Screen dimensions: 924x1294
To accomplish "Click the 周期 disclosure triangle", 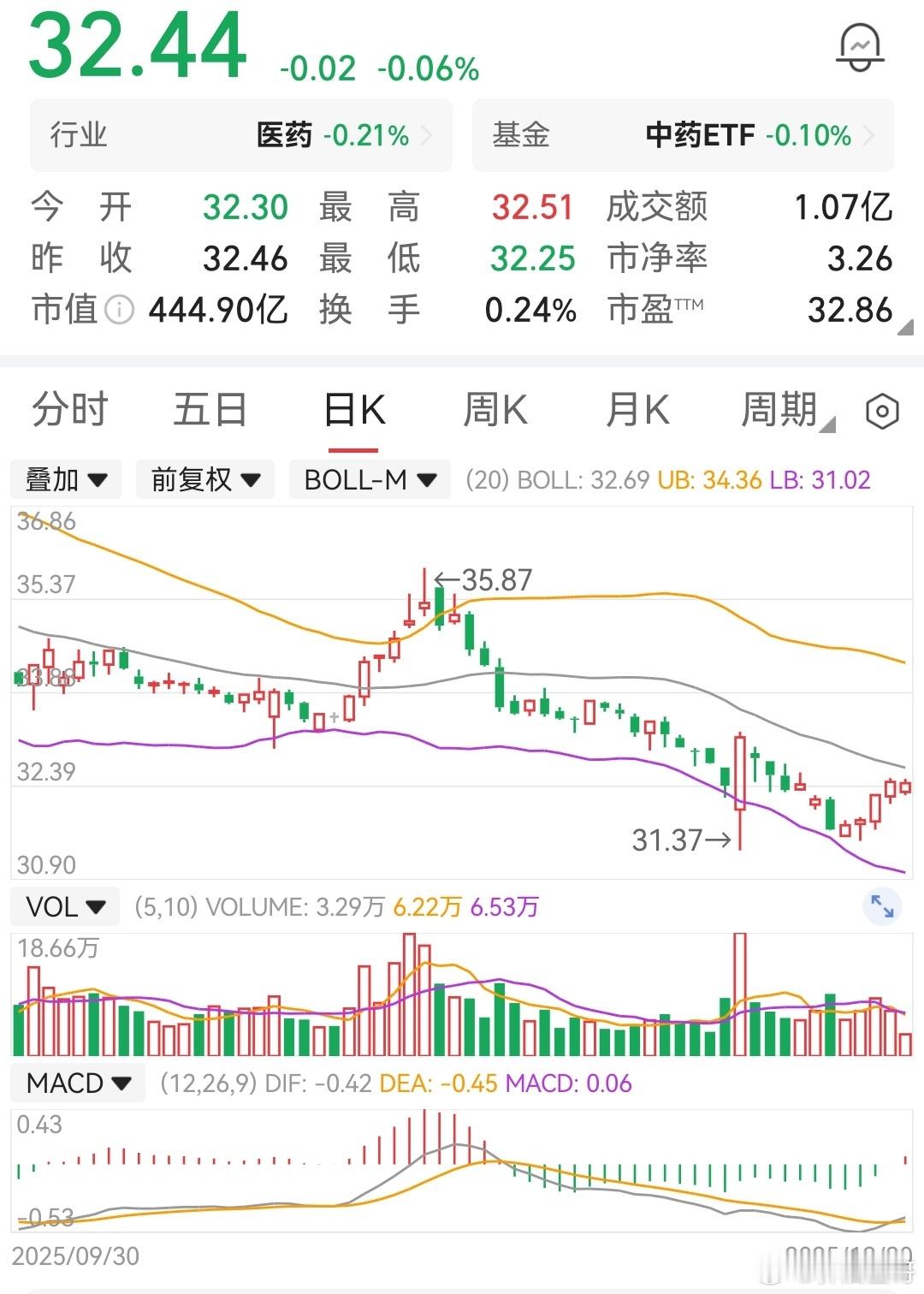I will pyautogui.click(x=828, y=421).
